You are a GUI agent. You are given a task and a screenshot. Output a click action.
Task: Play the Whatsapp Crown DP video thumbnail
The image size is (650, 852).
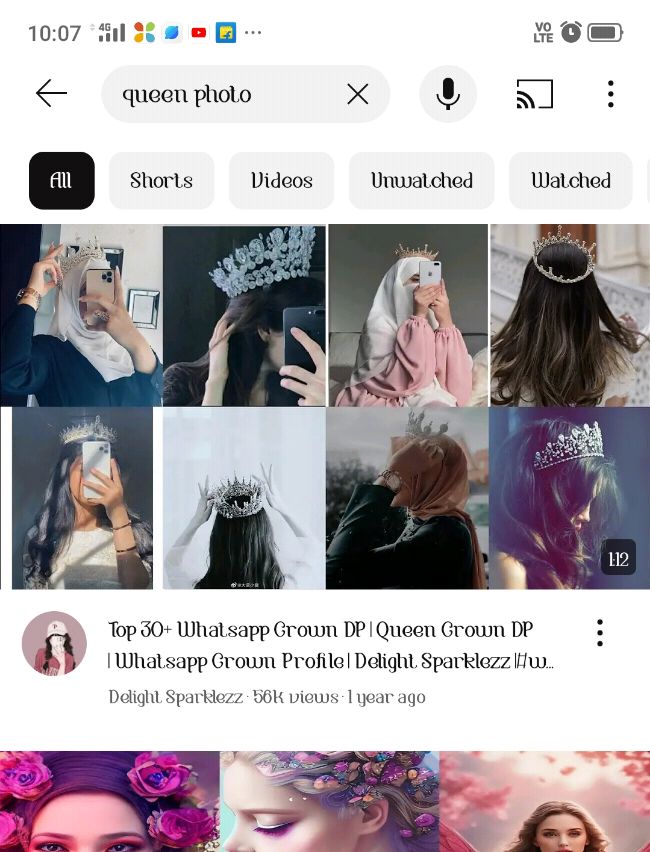[325, 406]
